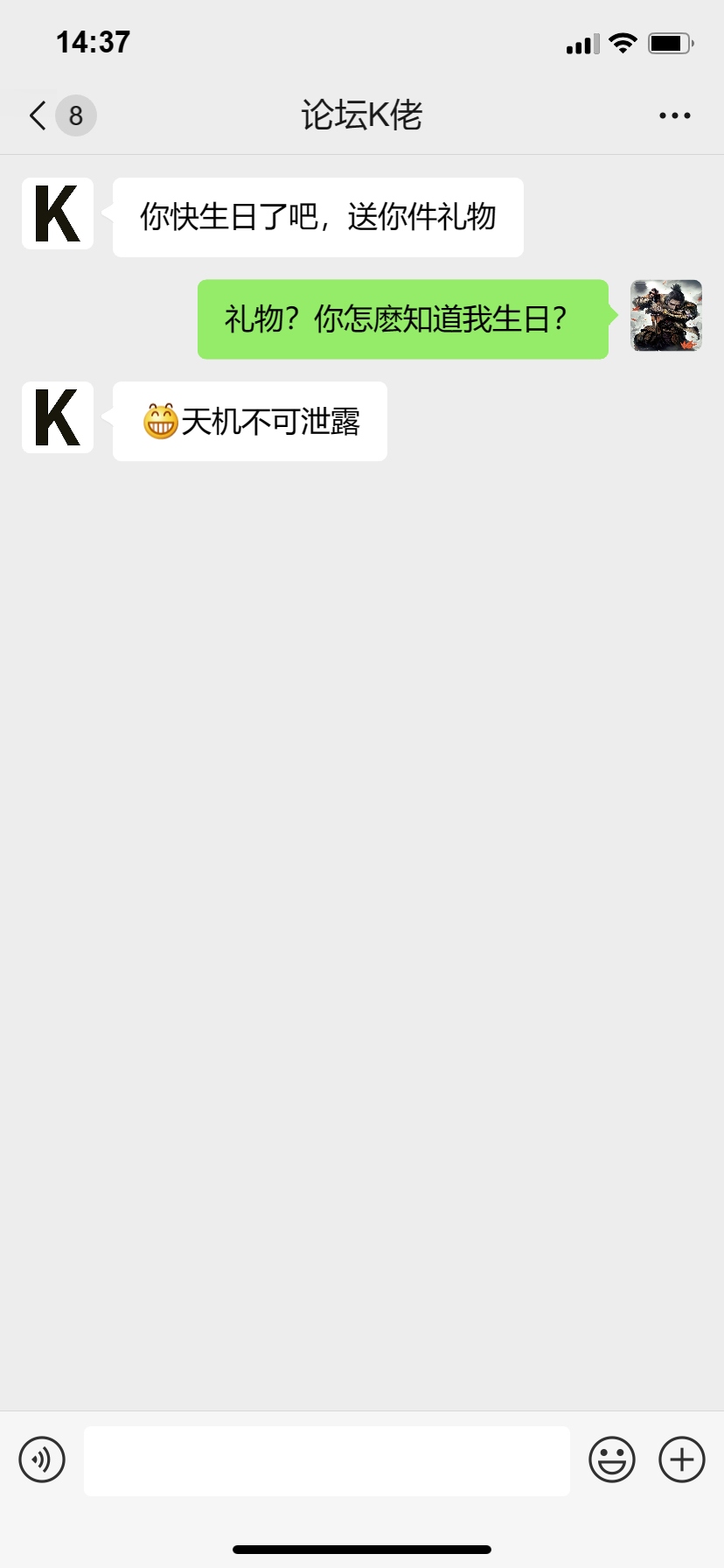
Task: Switch to voice message input
Action: 42,1459
